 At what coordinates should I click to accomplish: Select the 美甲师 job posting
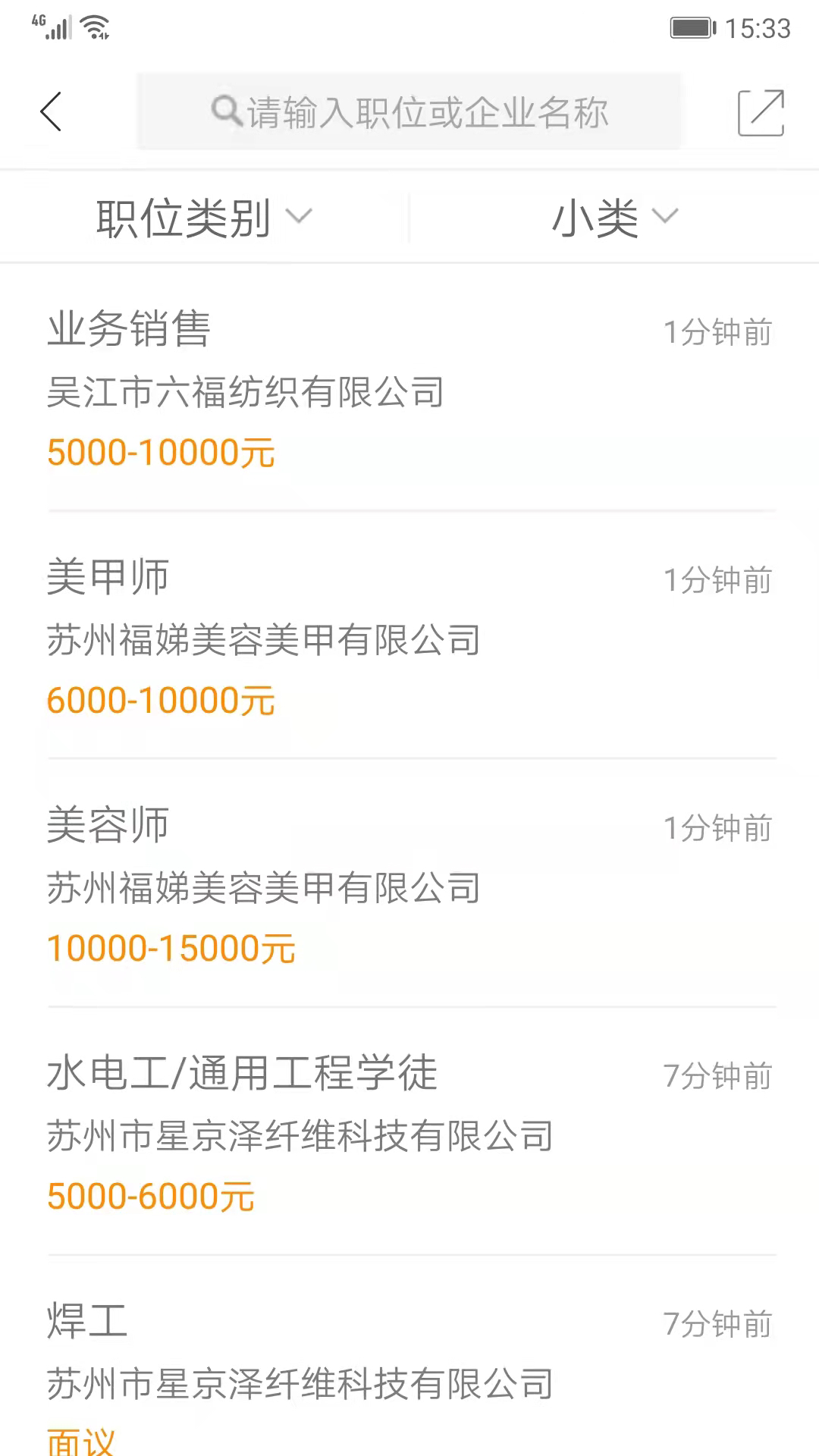[x=107, y=578]
